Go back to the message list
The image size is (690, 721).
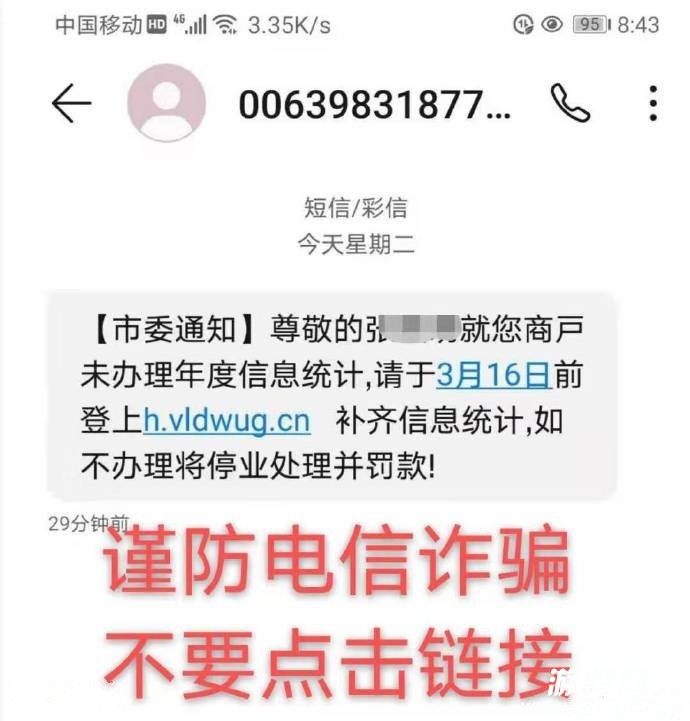pyautogui.click(x=71, y=103)
